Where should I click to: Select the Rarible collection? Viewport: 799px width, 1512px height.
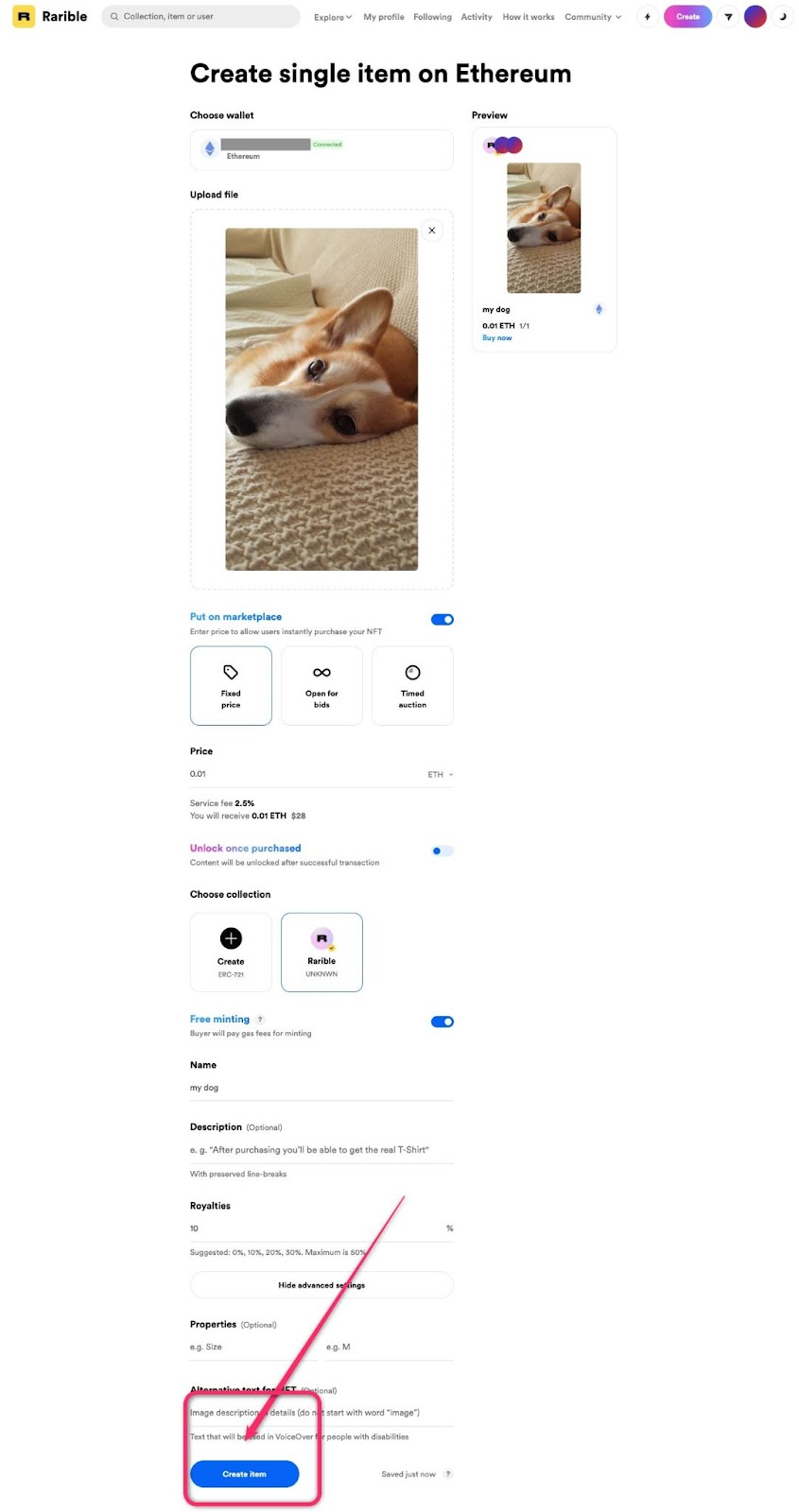(x=321, y=952)
